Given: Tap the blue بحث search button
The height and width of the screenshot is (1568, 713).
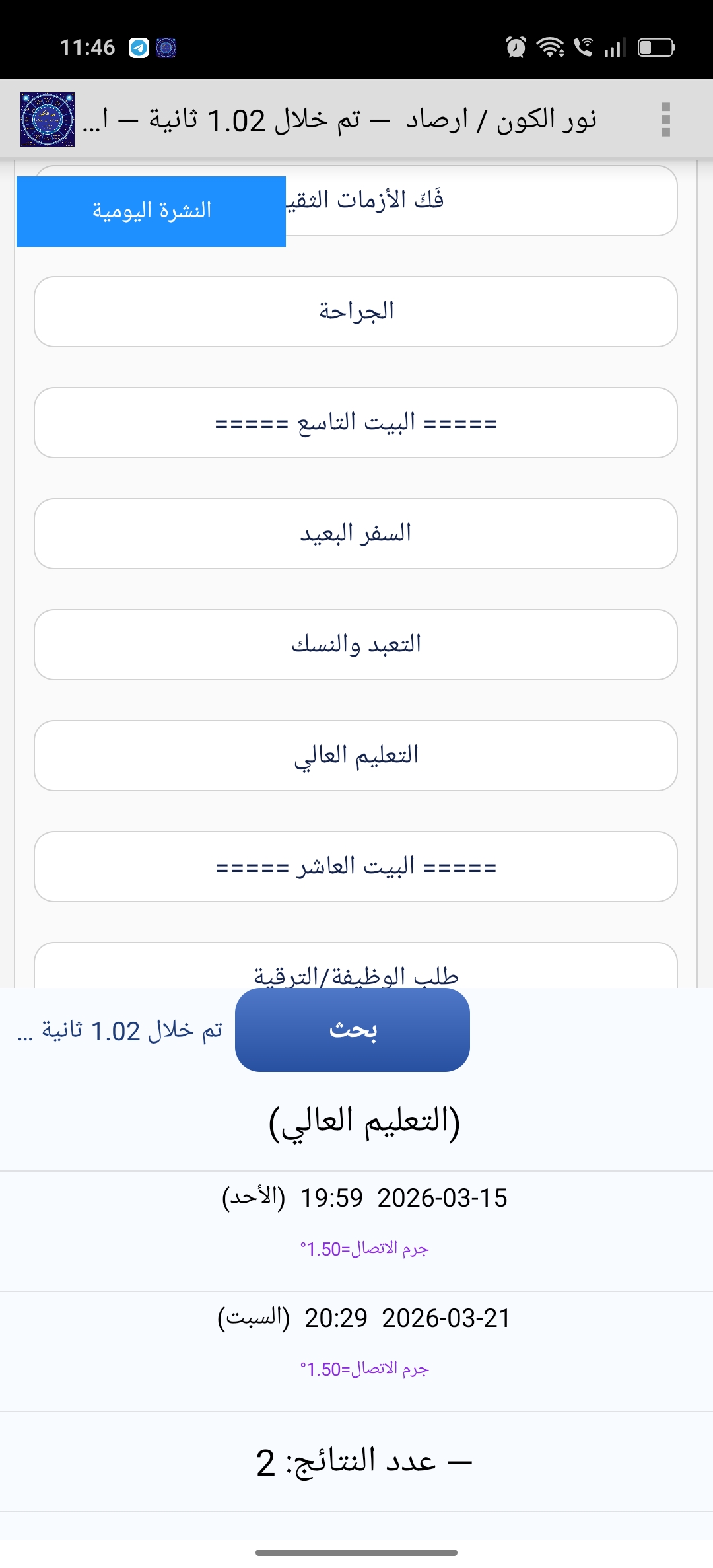Looking at the screenshot, I should [x=353, y=1030].
